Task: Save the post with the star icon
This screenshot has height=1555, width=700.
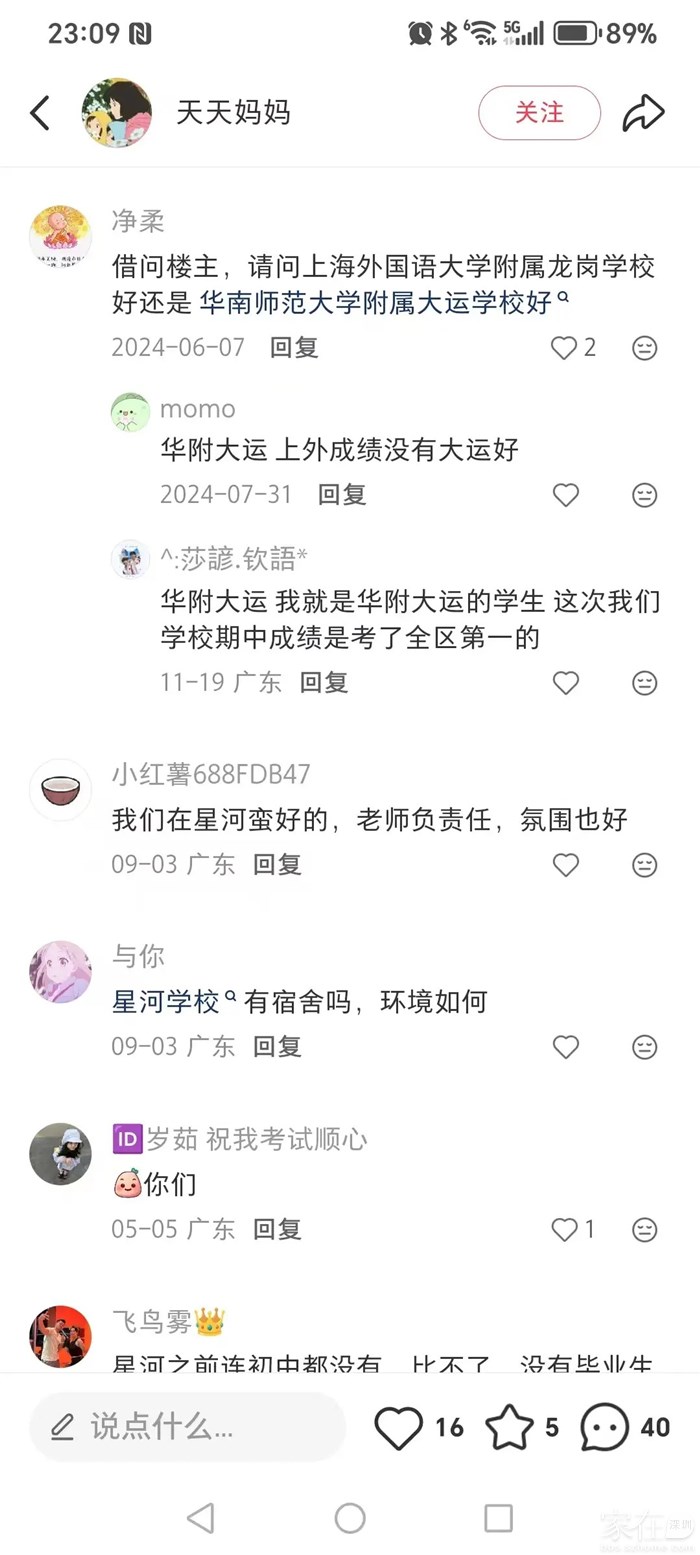Action: tap(510, 1428)
